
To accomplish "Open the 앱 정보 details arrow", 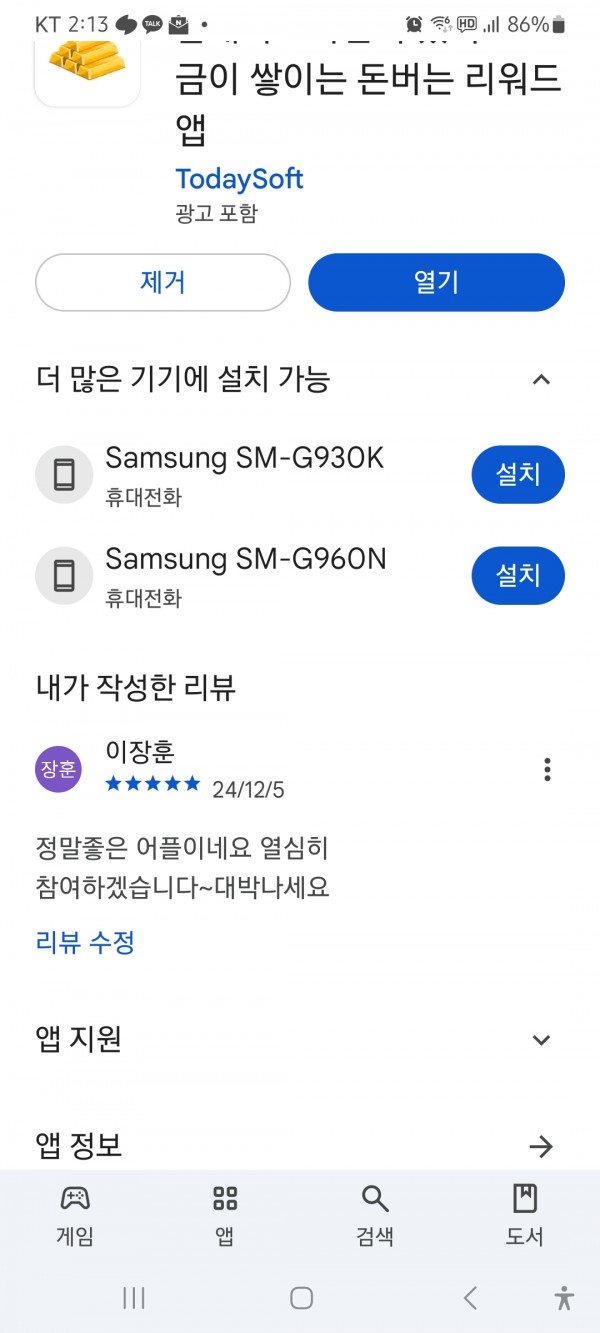I will (541, 1146).
